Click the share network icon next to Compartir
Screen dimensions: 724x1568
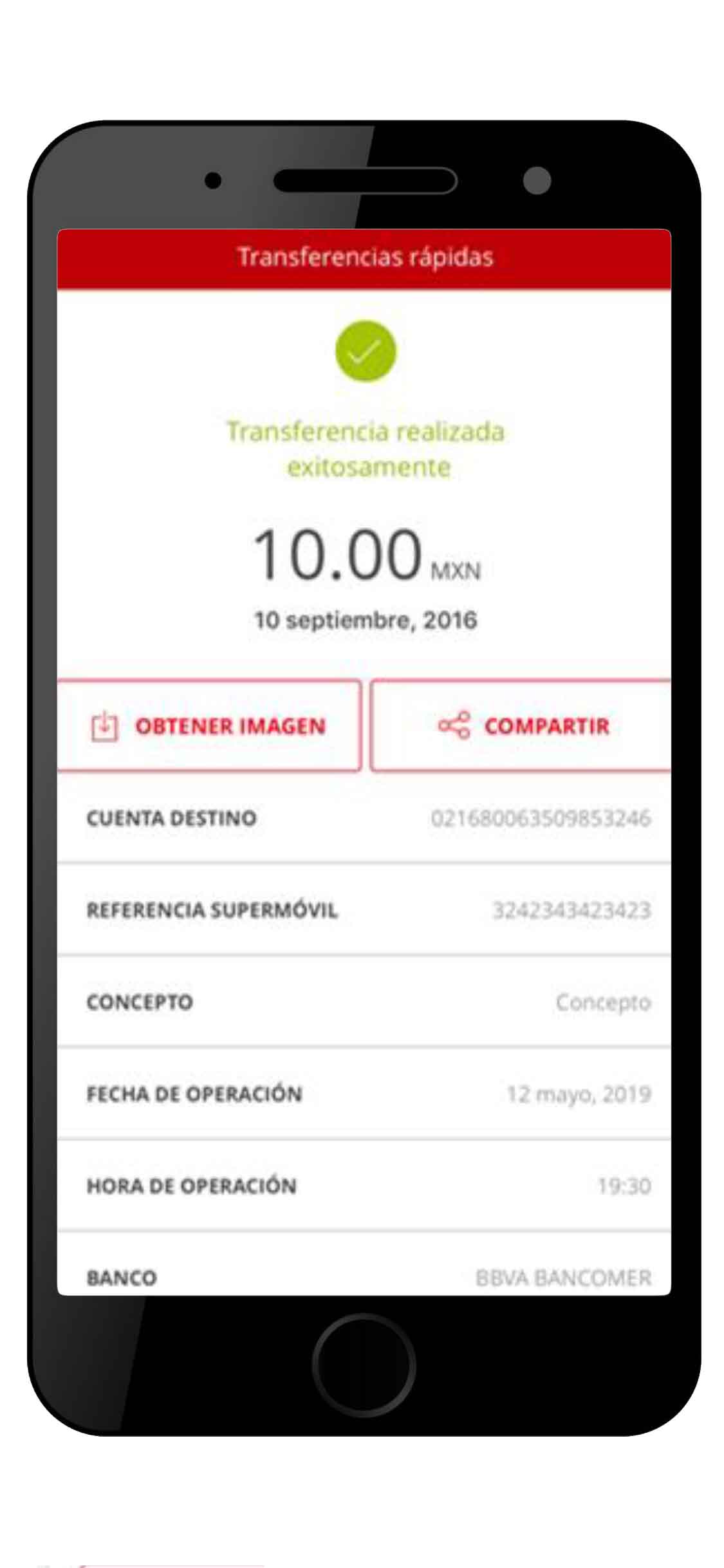click(x=455, y=725)
